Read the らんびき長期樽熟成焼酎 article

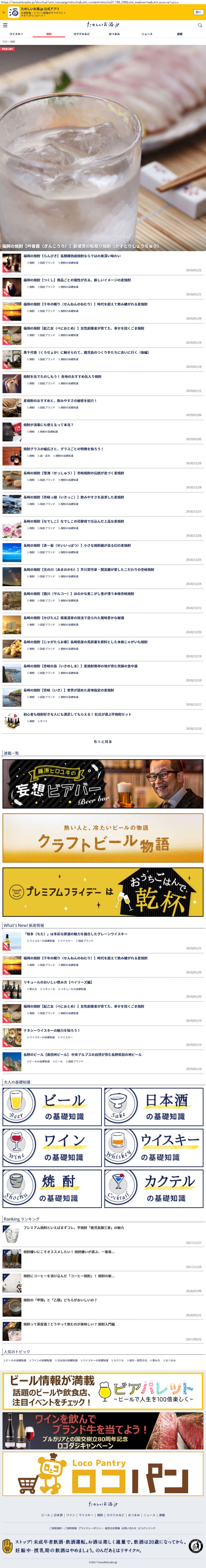(x=72, y=256)
